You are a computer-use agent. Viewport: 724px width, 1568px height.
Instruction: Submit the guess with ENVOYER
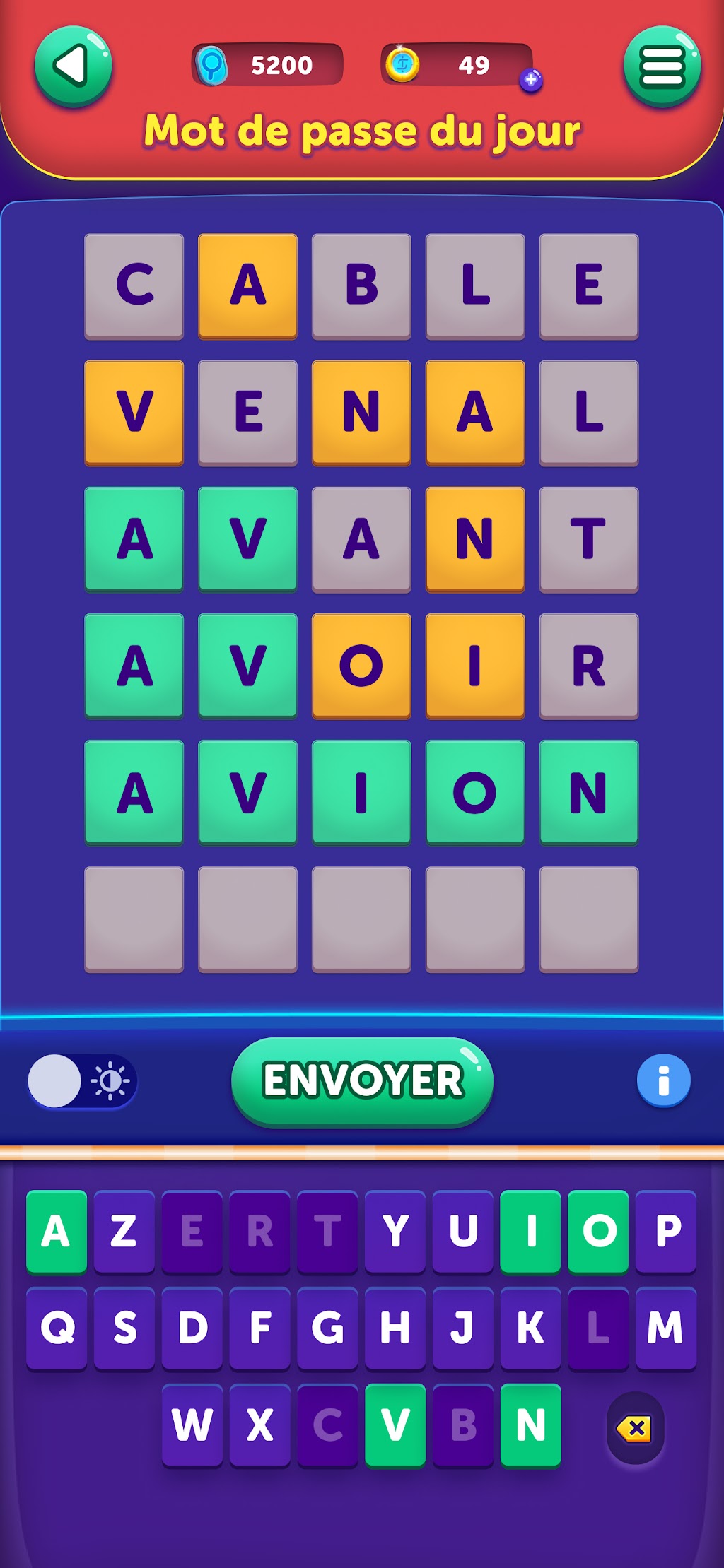pos(362,1080)
